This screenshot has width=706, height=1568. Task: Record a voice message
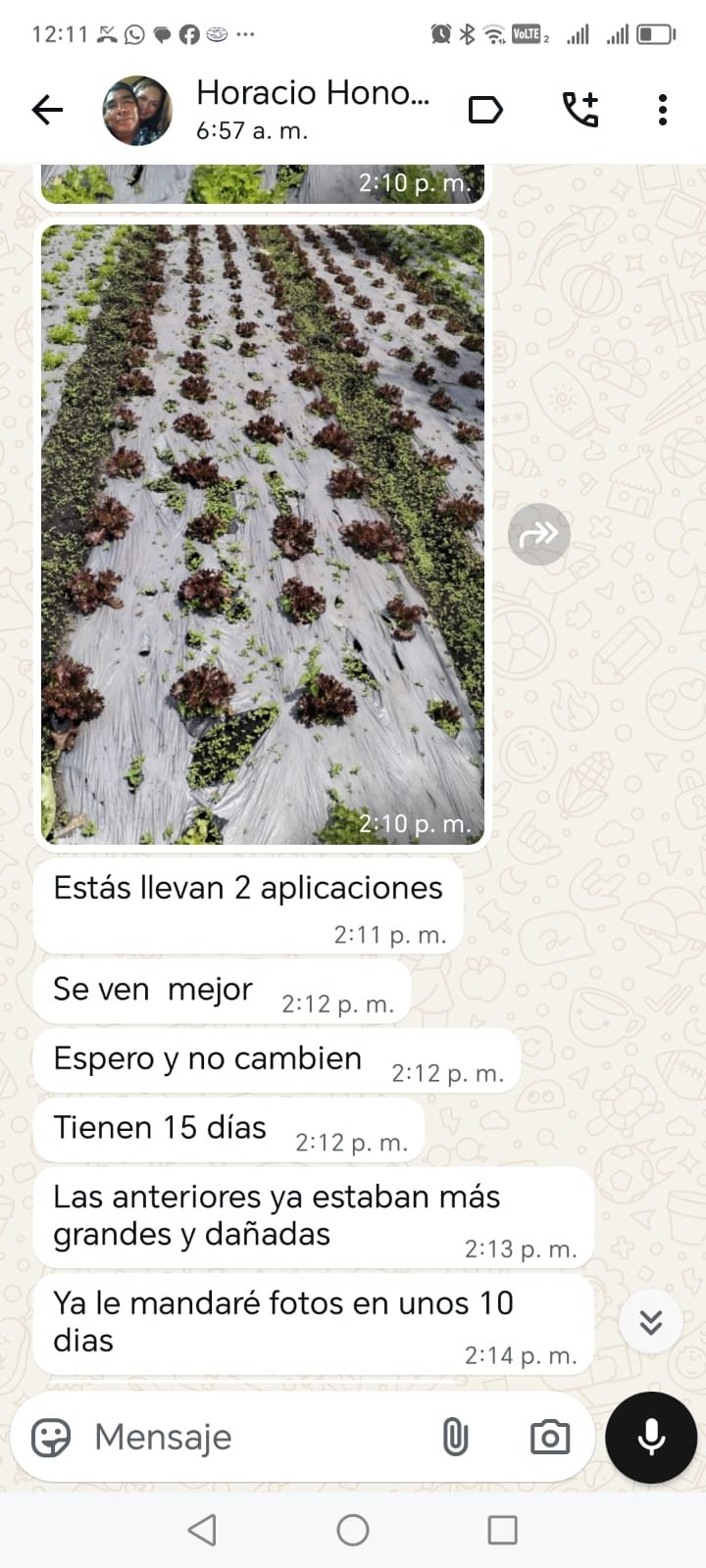pyautogui.click(x=651, y=1438)
